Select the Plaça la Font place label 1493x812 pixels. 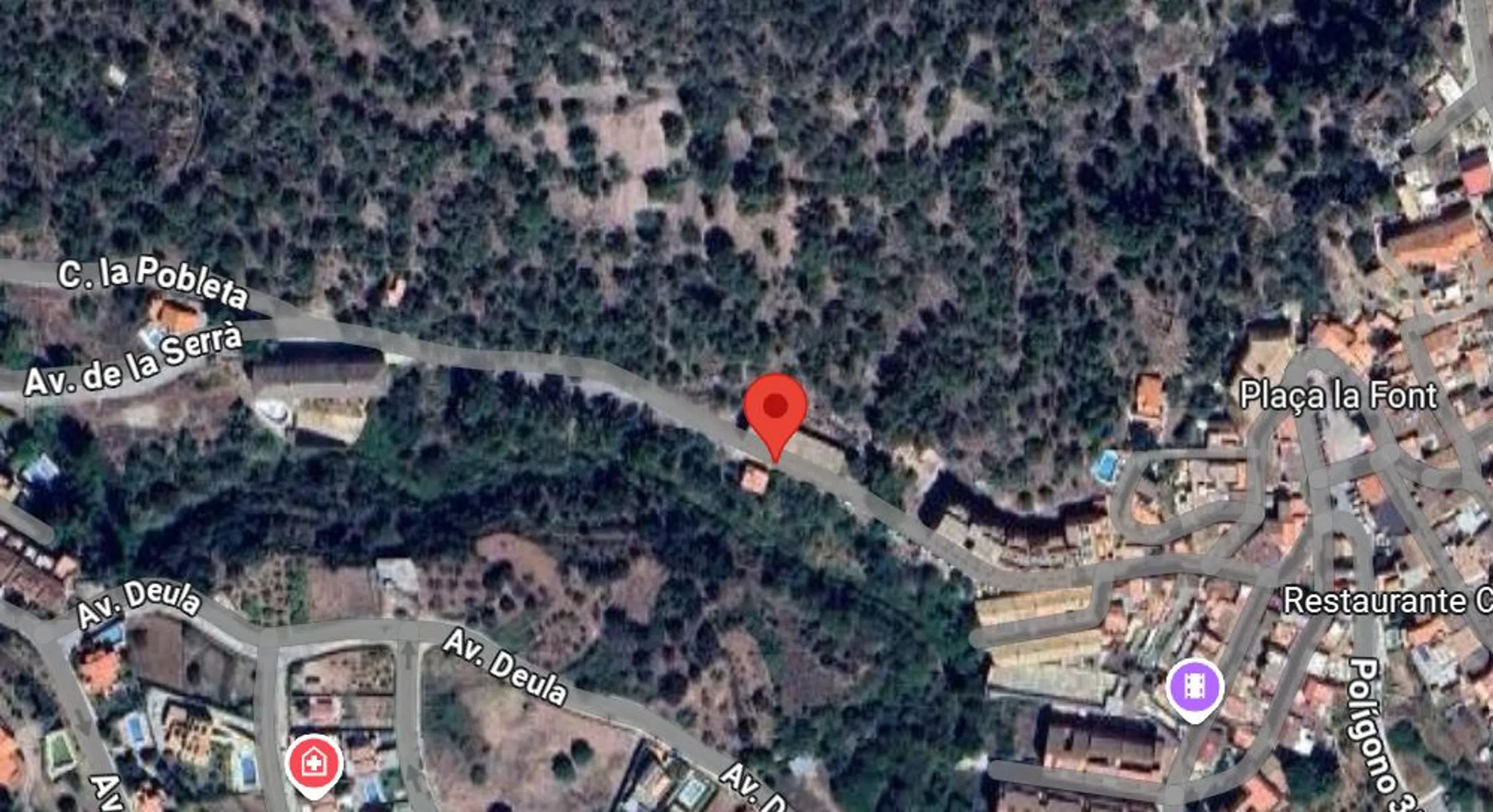[x=1338, y=396]
